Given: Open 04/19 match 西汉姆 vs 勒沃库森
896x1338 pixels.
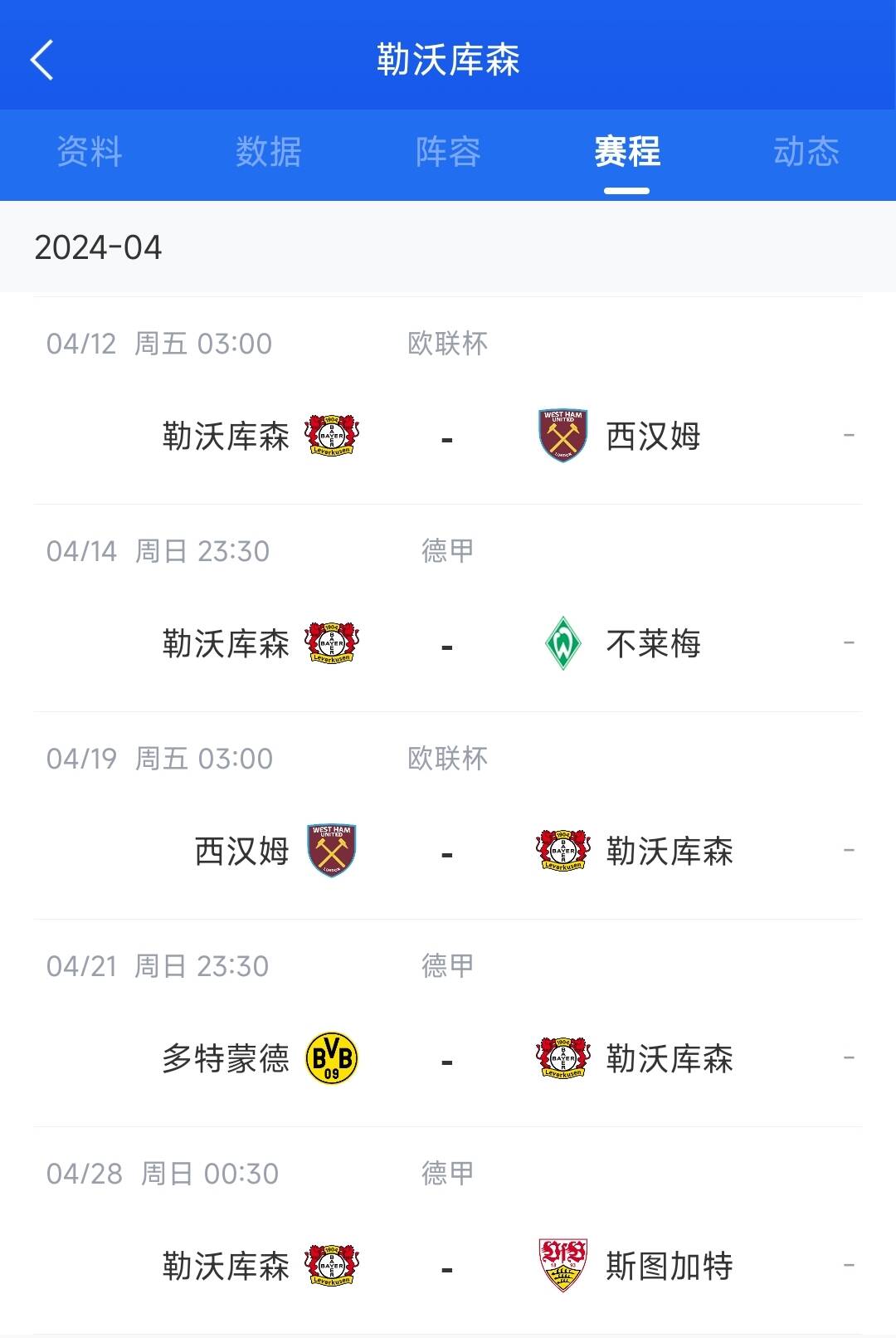Looking at the screenshot, I should point(448,851).
